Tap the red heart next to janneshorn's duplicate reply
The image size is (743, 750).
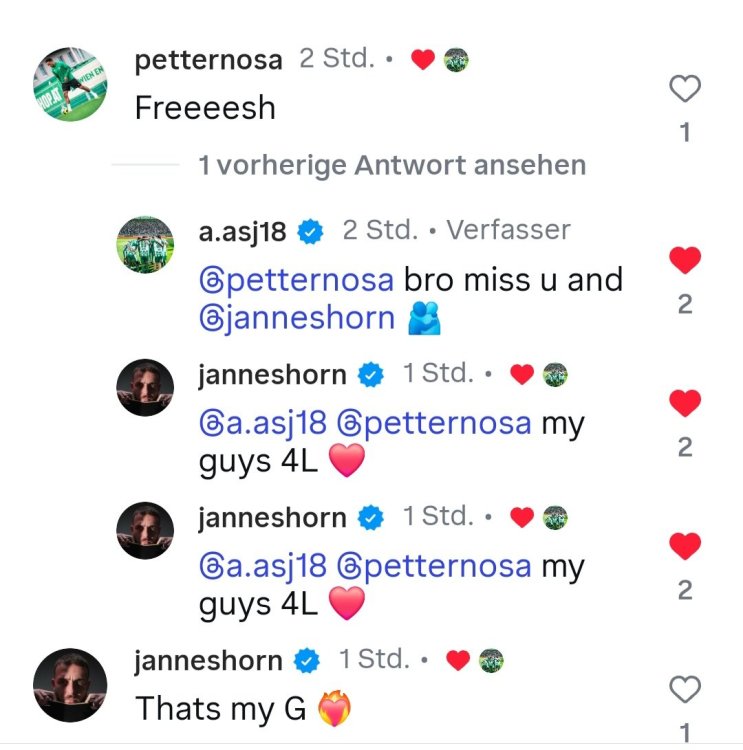click(685, 546)
